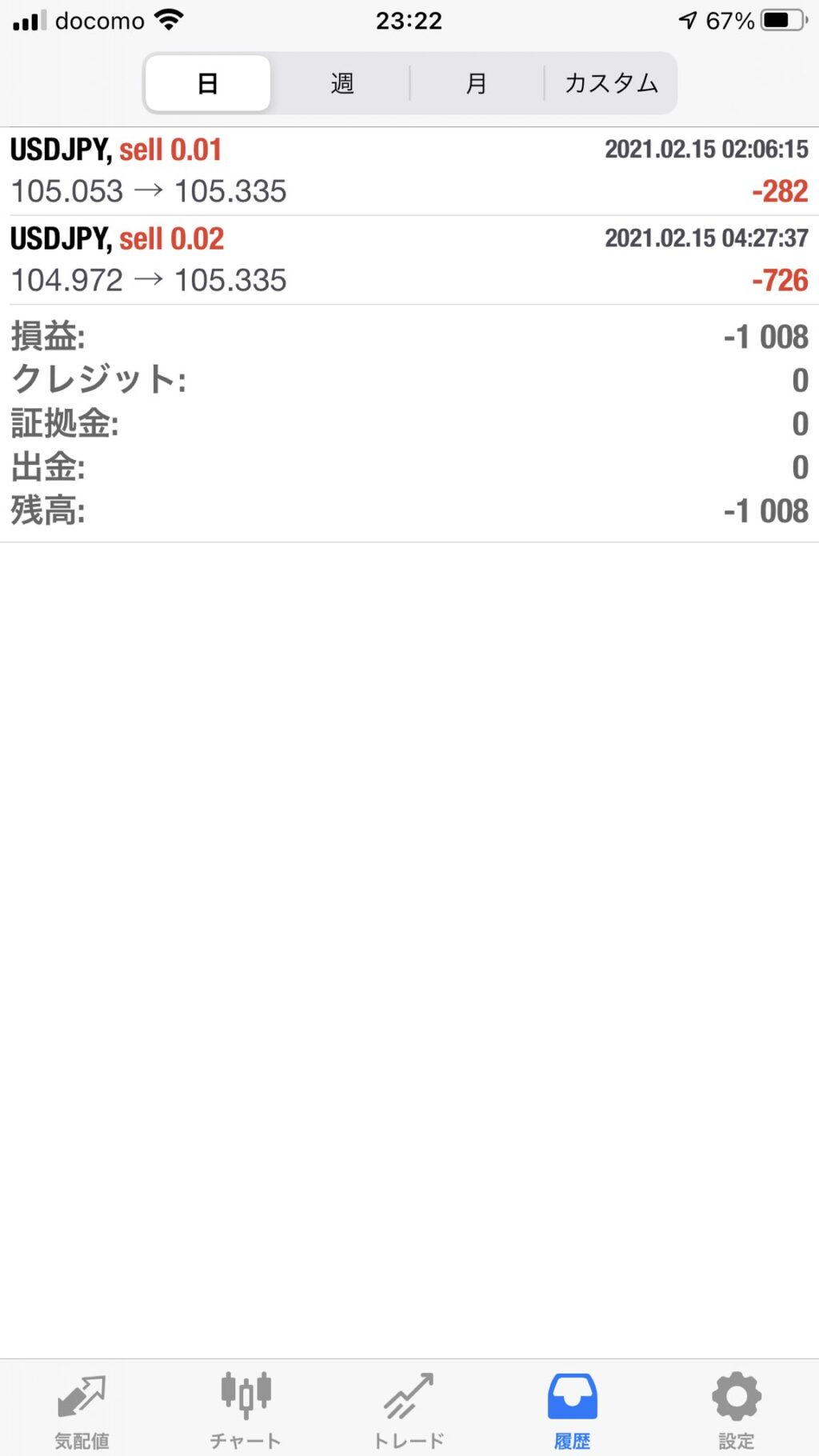Open the チャート chart tab
The height and width of the screenshot is (1456, 819).
tap(246, 1411)
